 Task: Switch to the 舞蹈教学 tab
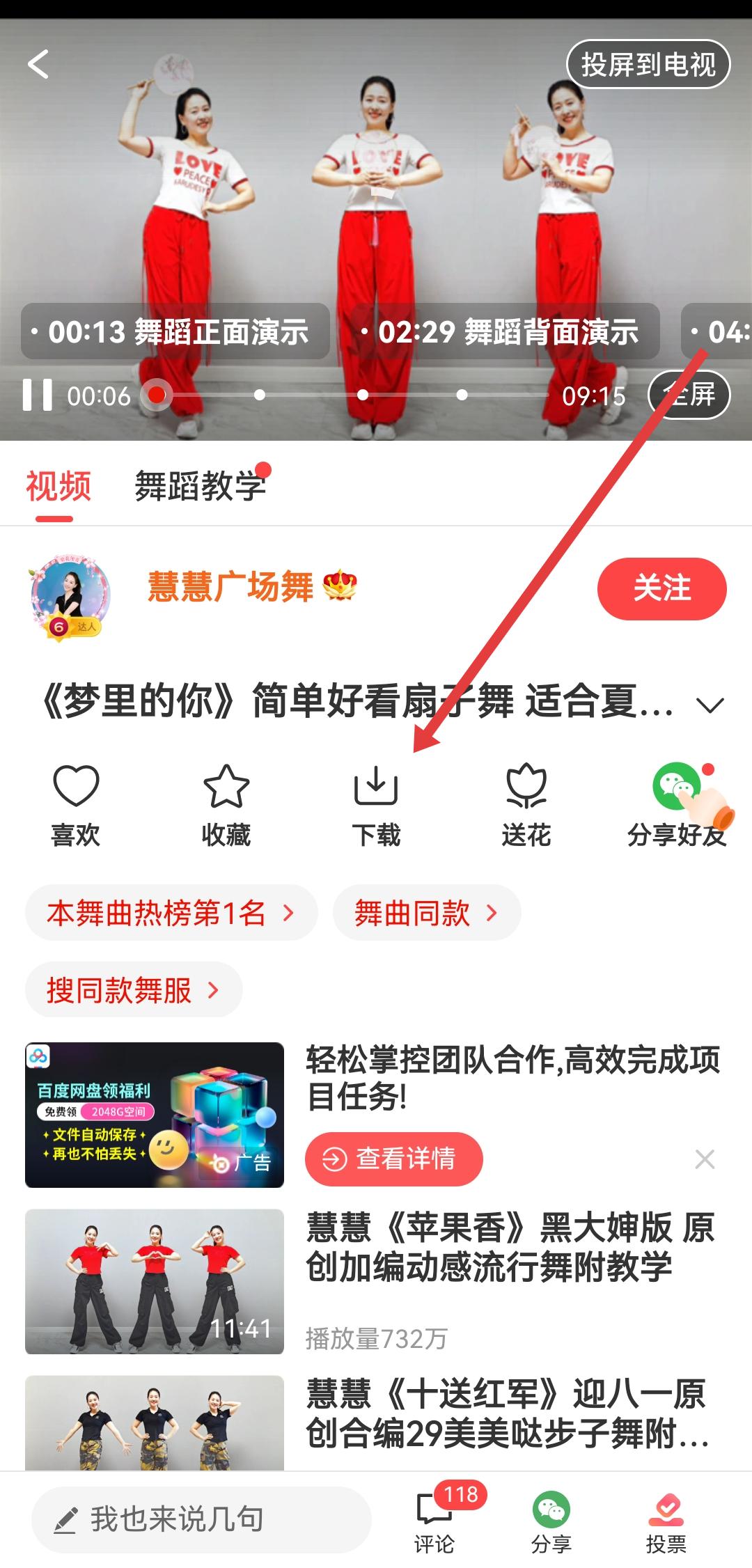point(200,485)
